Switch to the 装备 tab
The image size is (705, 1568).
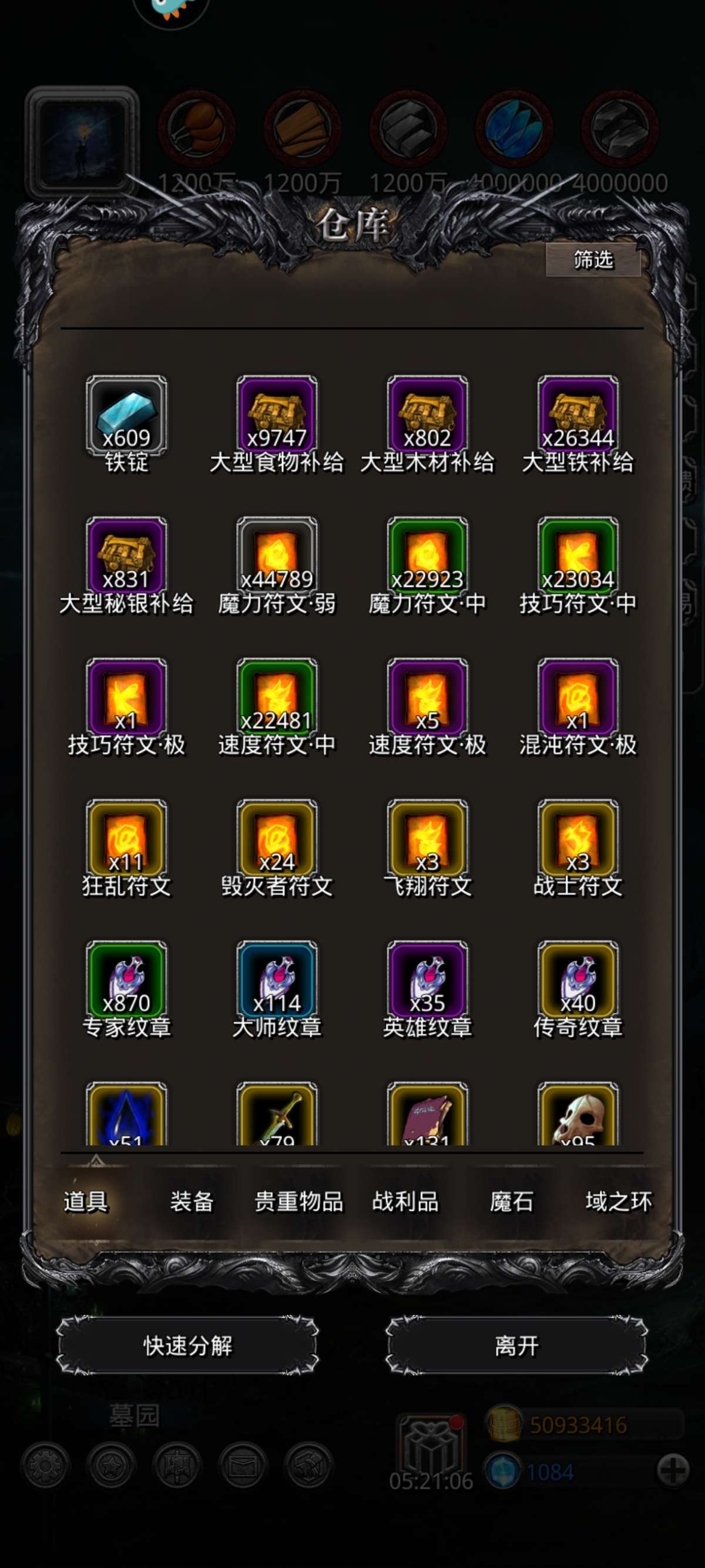[x=192, y=1201]
